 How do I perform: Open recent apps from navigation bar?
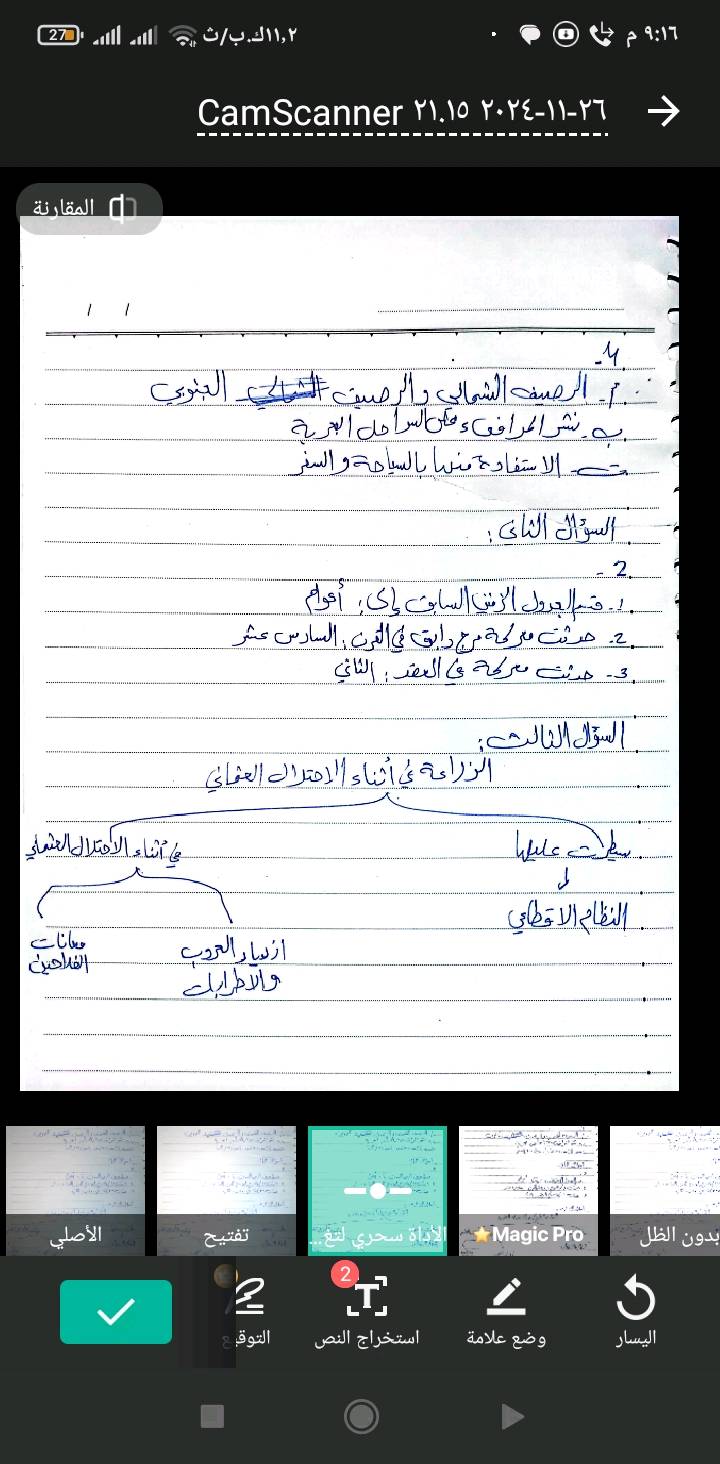pyautogui.click(x=212, y=1416)
